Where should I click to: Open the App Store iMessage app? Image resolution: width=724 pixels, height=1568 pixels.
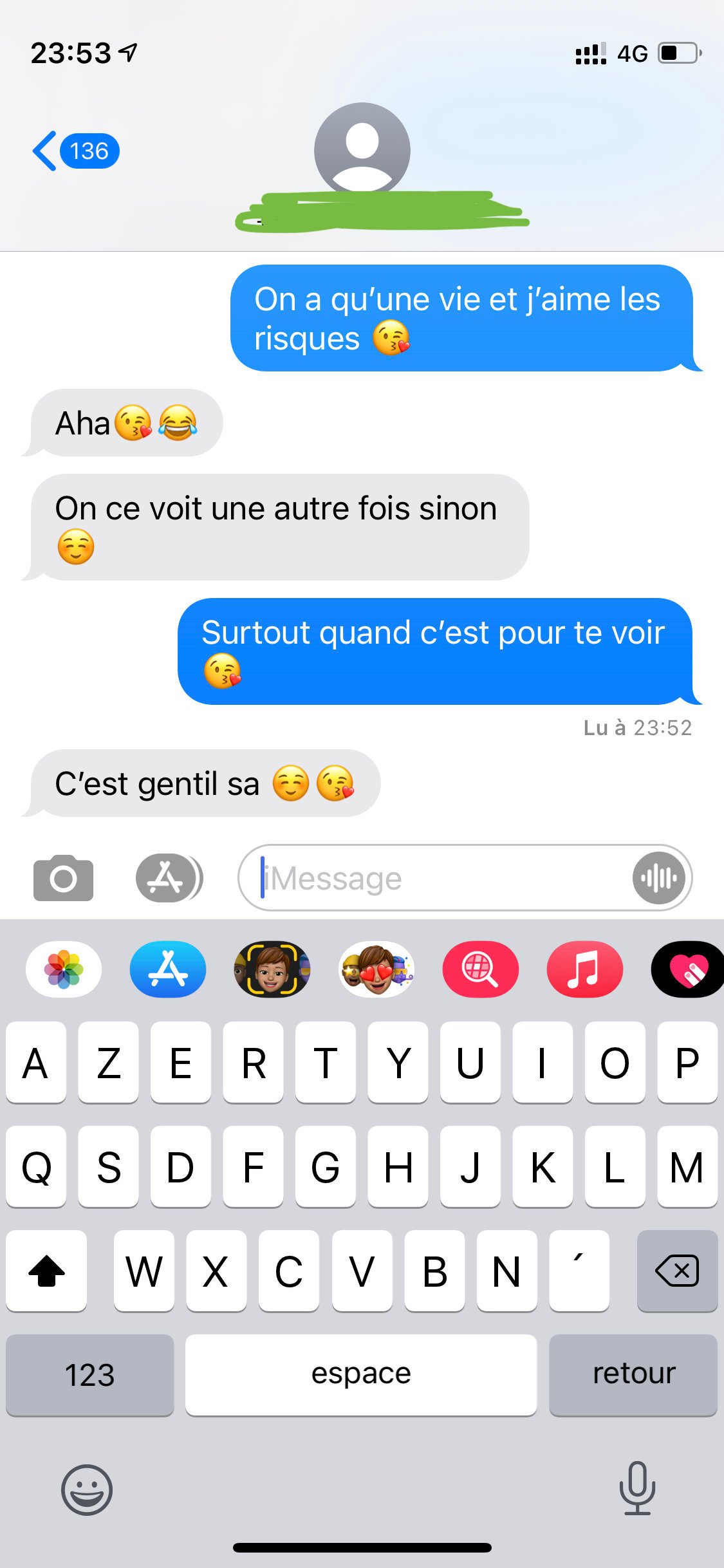(168, 969)
